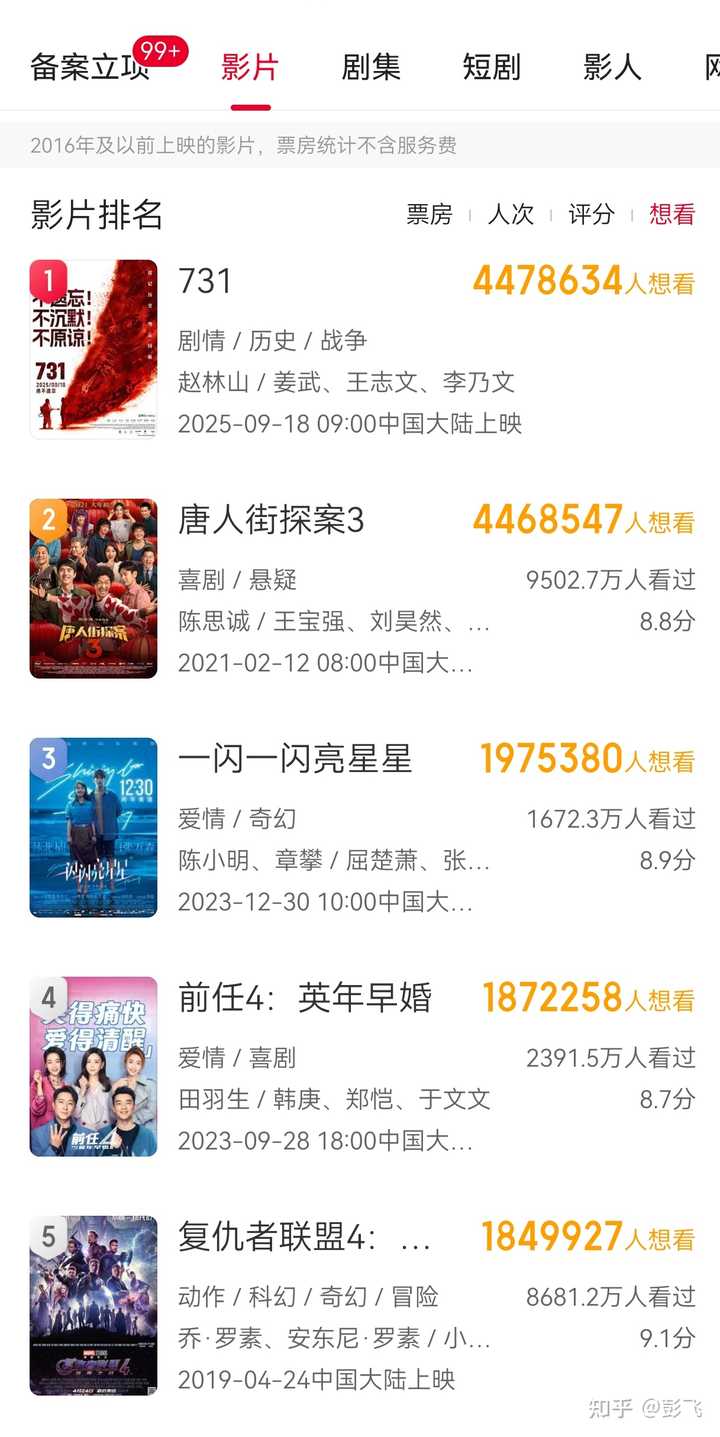Open the 剧集 tab
Image resolution: width=720 pixels, height=1437 pixels.
point(371,67)
